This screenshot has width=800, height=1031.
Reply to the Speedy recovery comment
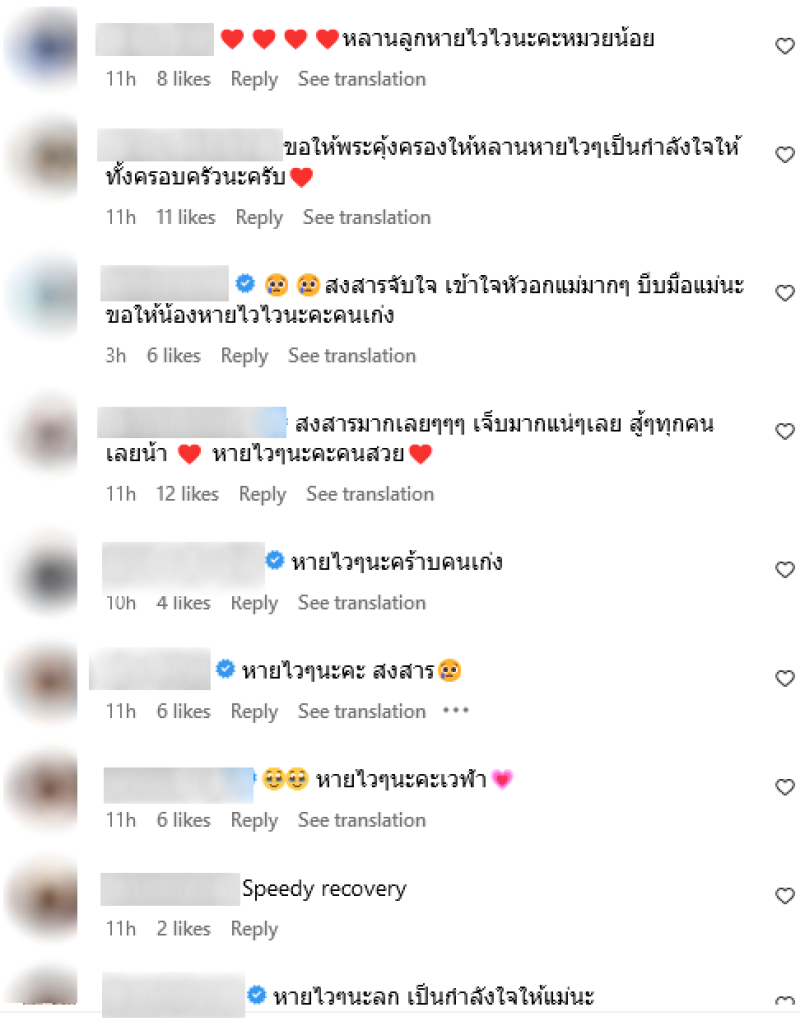pyautogui.click(x=254, y=929)
